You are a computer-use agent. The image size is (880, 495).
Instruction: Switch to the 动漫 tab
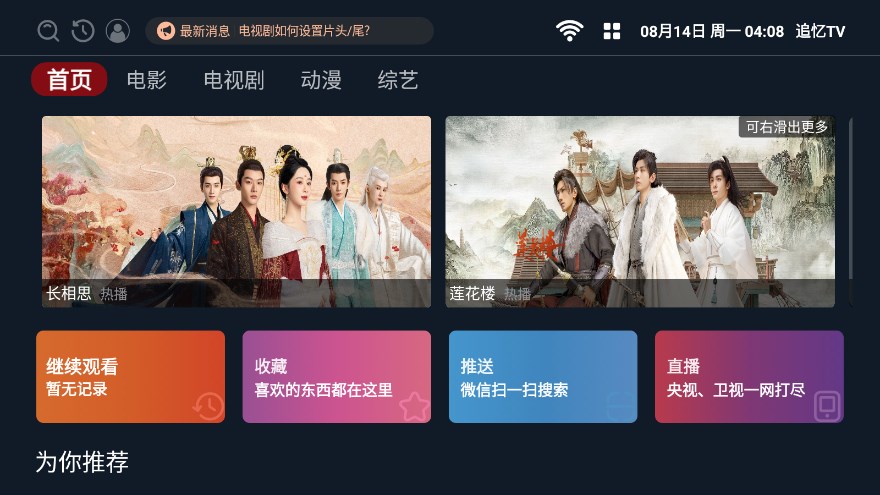[321, 80]
